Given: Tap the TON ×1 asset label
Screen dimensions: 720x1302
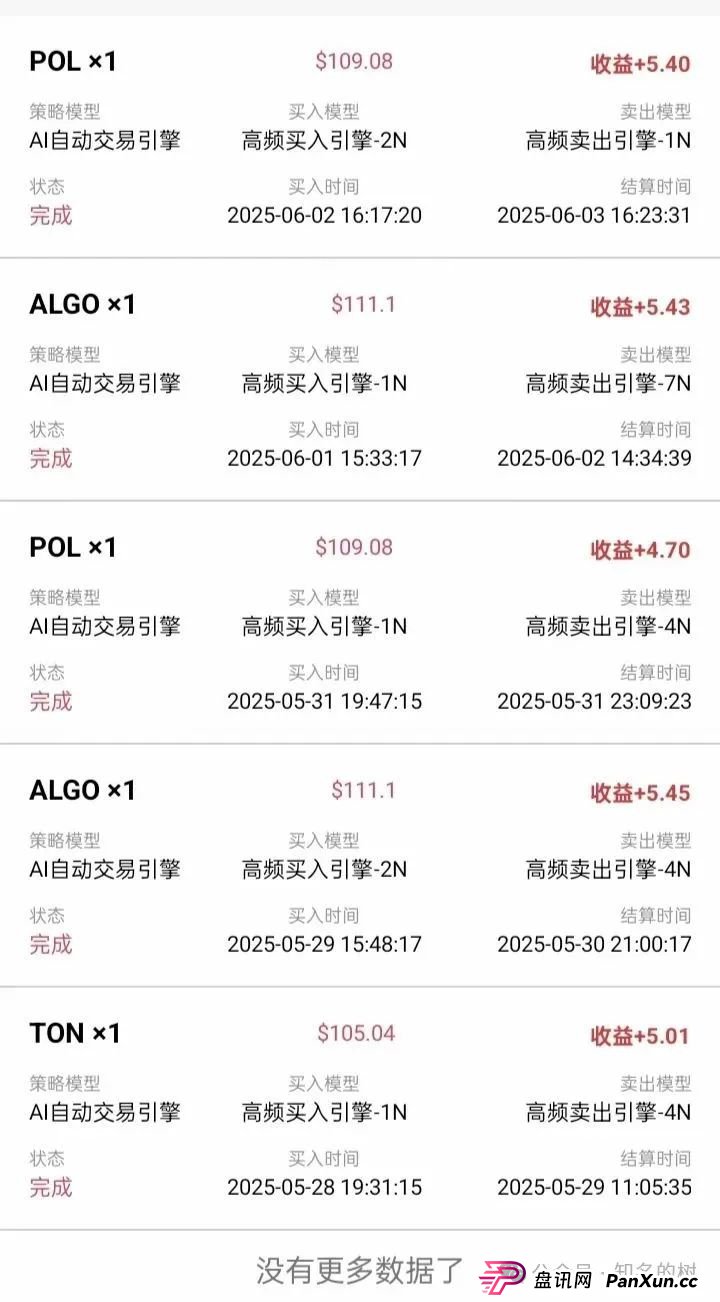Looking at the screenshot, I should click(x=74, y=1033).
